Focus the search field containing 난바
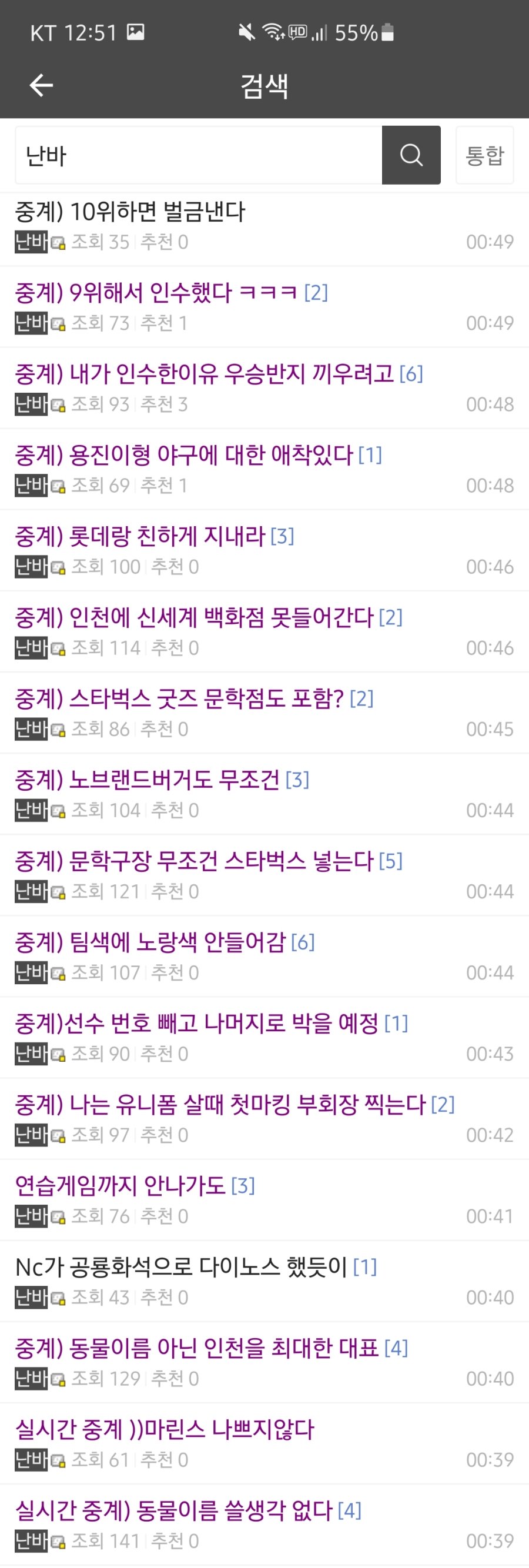The height and width of the screenshot is (1568, 529). [199, 155]
